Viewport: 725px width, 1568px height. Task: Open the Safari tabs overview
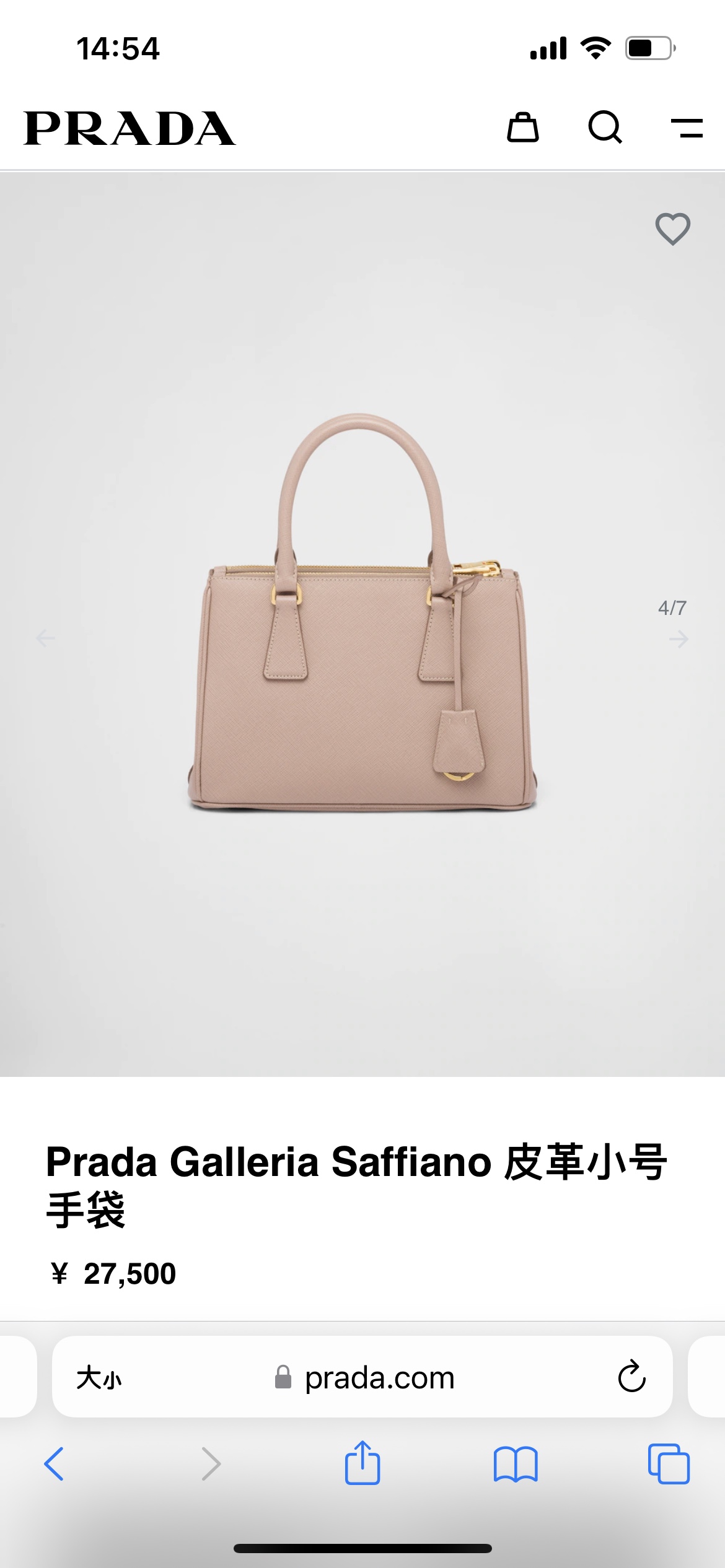pyautogui.click(x=668, y=1464)
